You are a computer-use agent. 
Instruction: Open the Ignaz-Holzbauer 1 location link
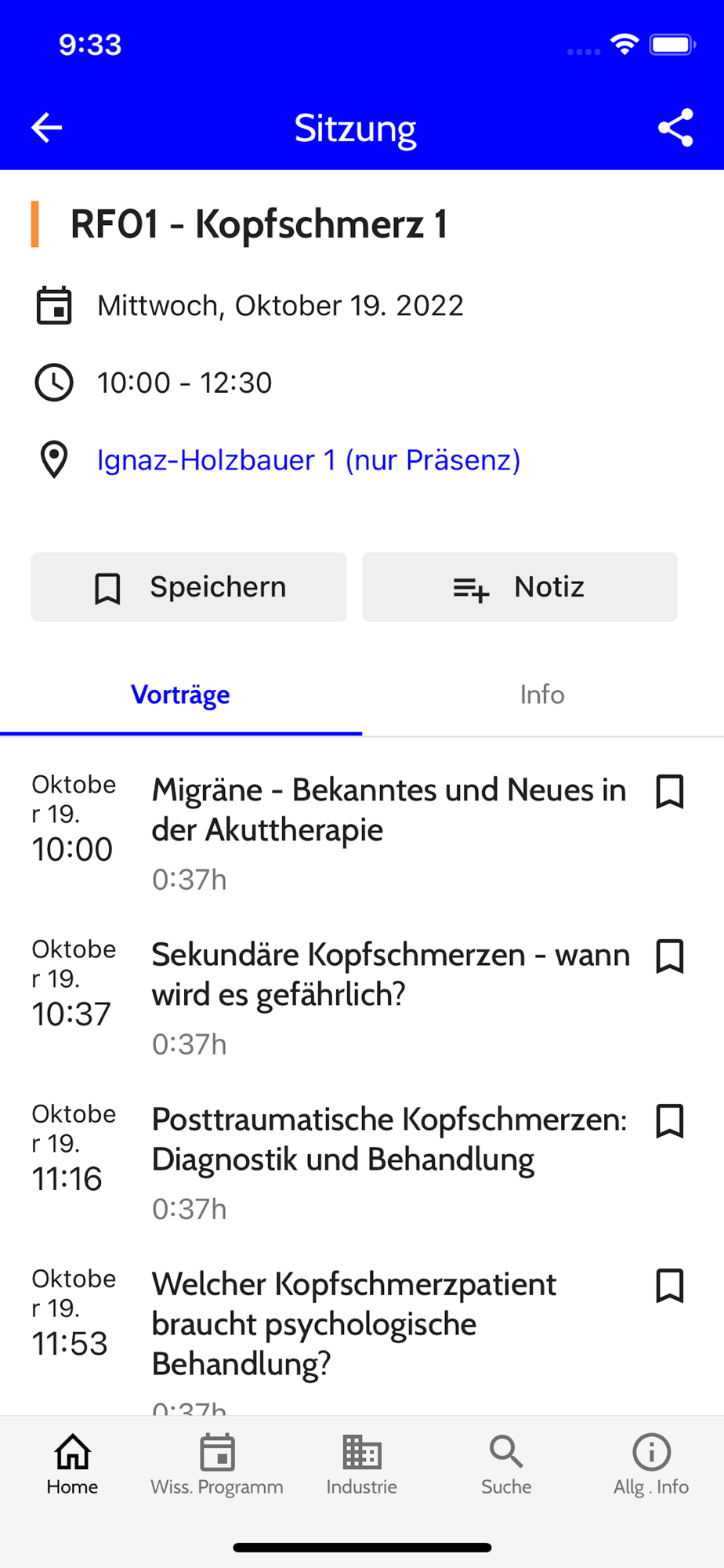pos(309,460)
